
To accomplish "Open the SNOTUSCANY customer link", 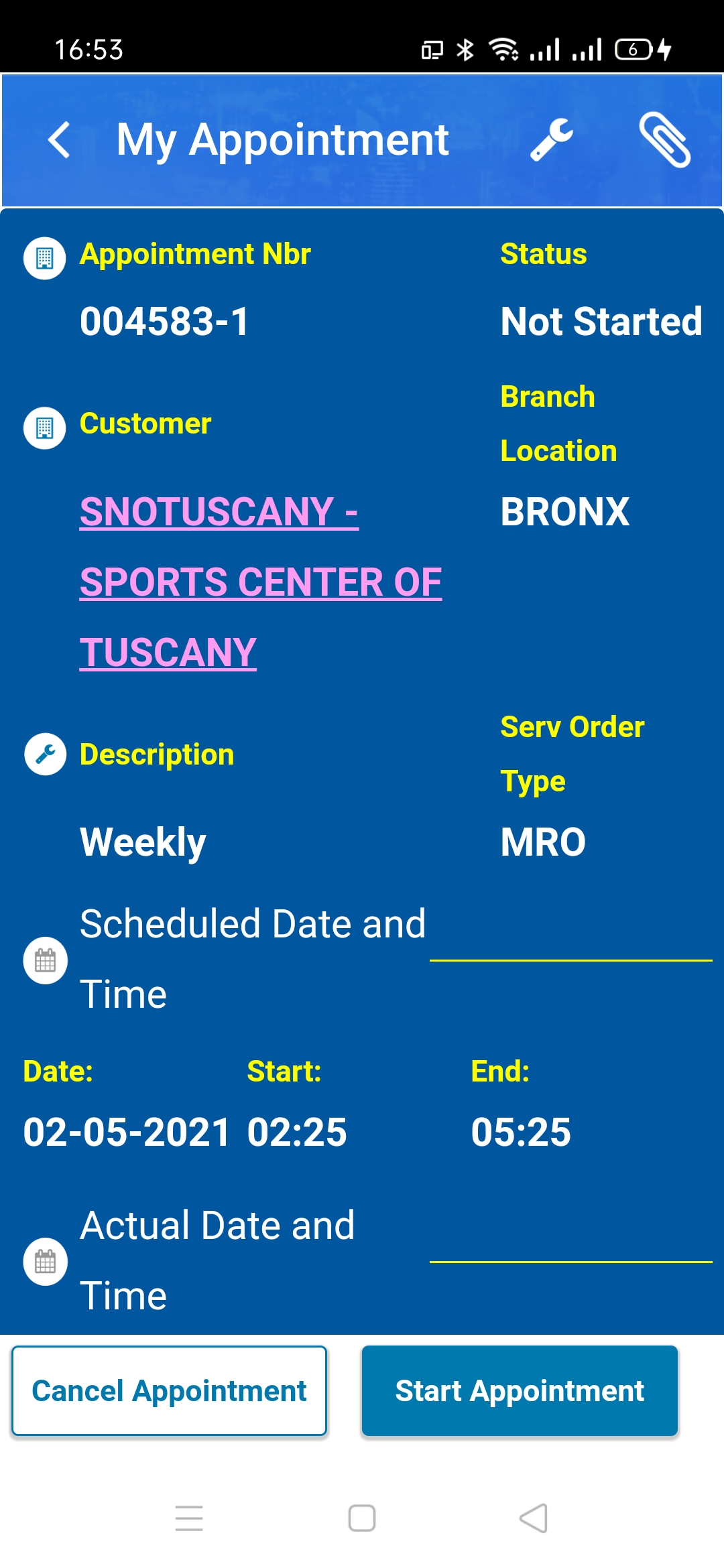I will tap(260, 581).
